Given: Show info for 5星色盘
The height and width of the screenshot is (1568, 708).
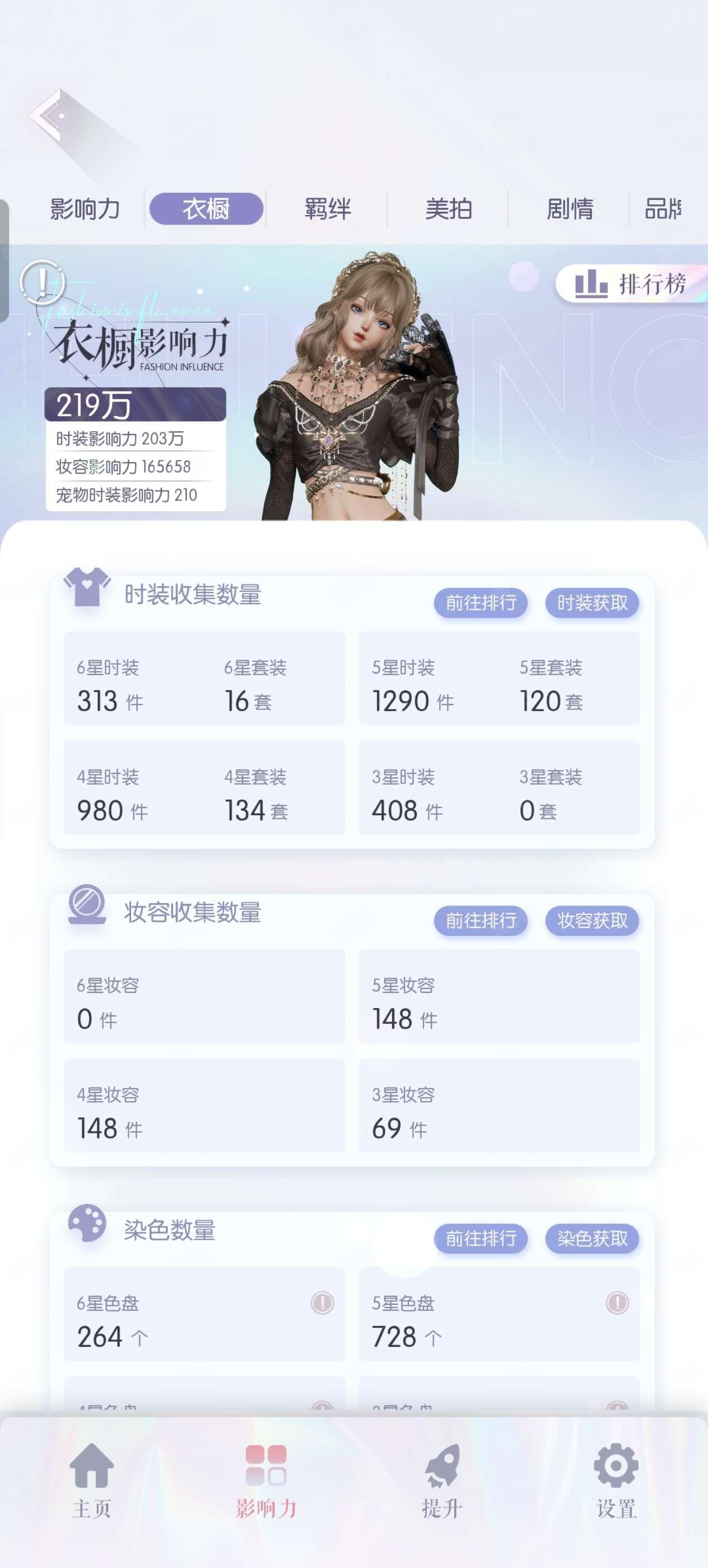Looking at the screenshot, I should click(x=617, y=1303).
